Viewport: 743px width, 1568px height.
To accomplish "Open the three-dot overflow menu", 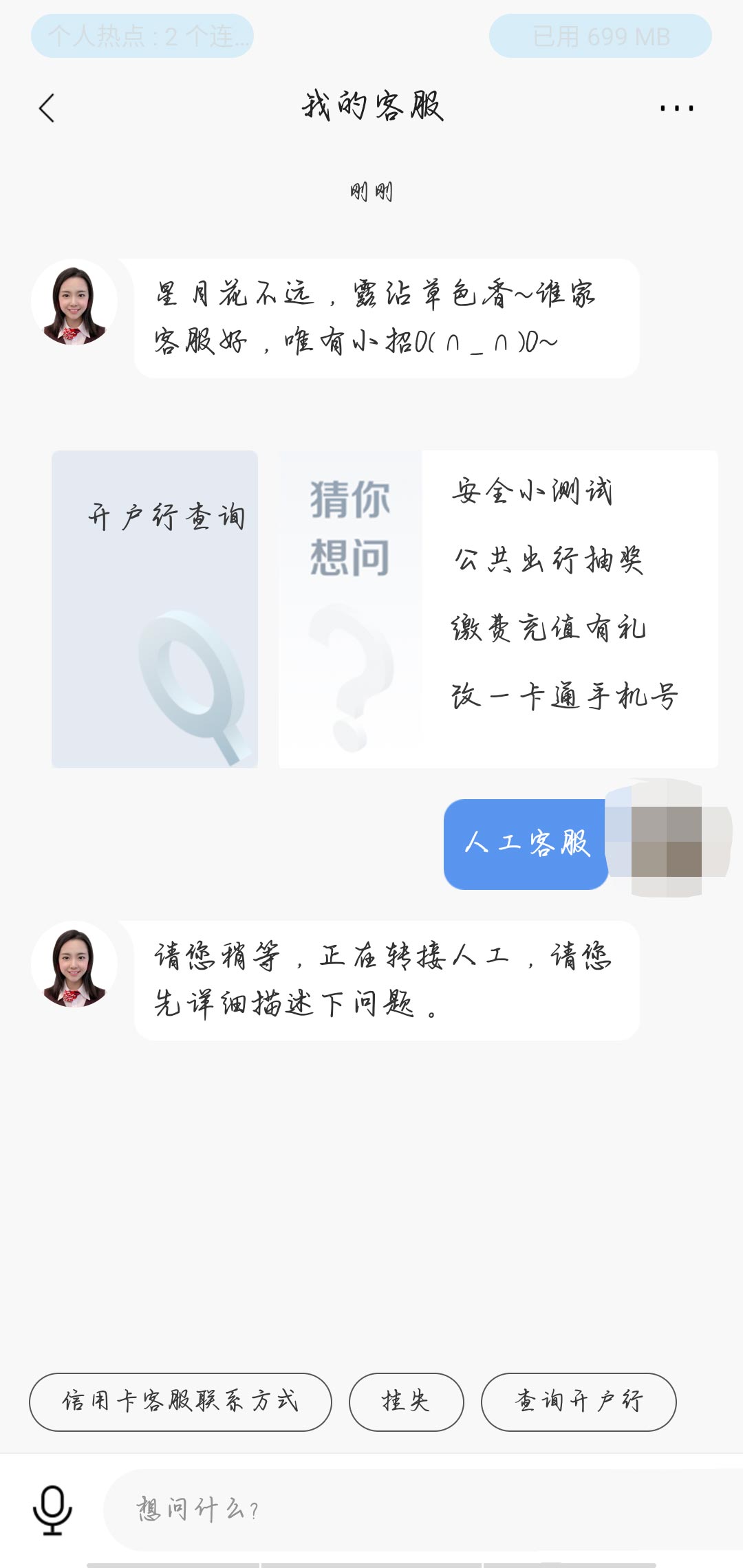I will [x=676, y=108].
